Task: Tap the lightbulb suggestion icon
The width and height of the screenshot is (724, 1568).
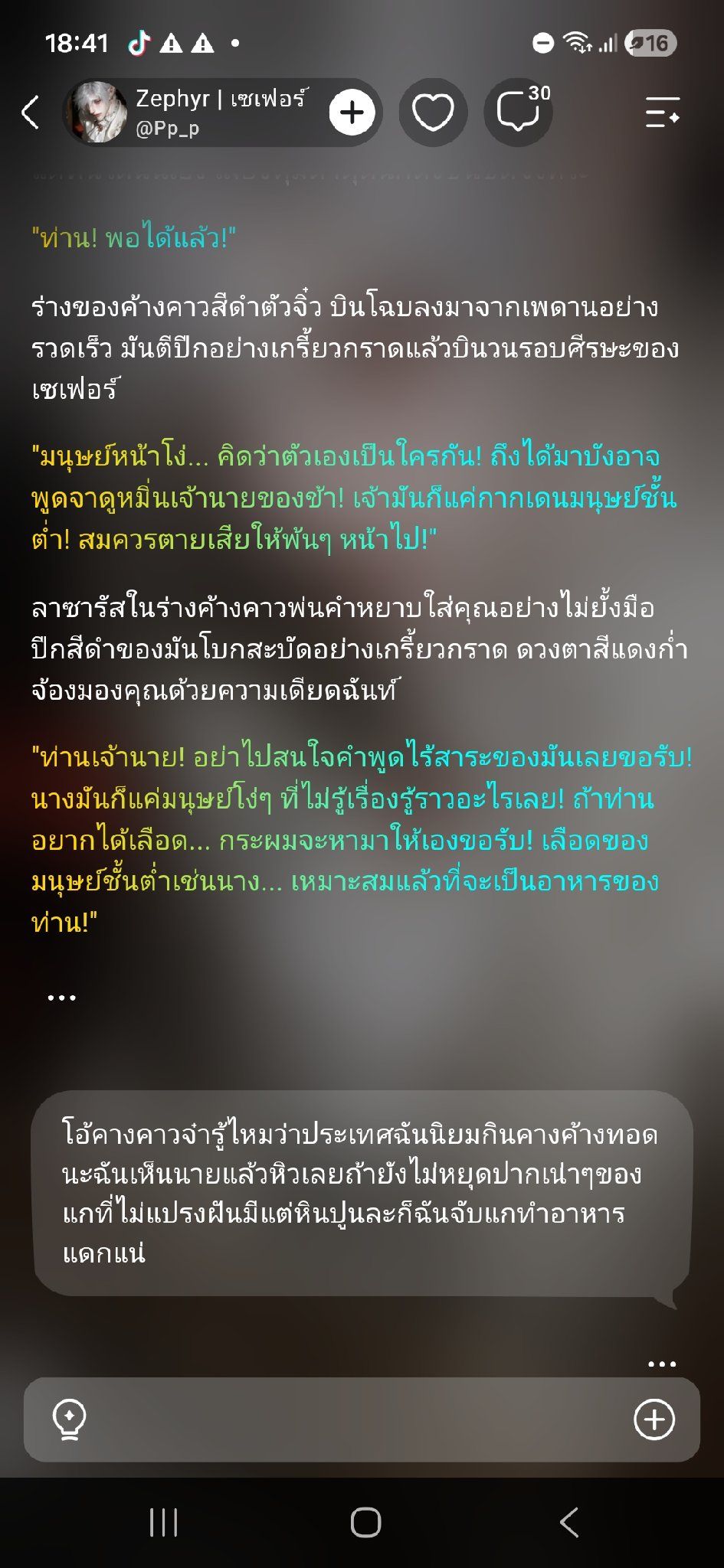Action: tap(68, 1420)
